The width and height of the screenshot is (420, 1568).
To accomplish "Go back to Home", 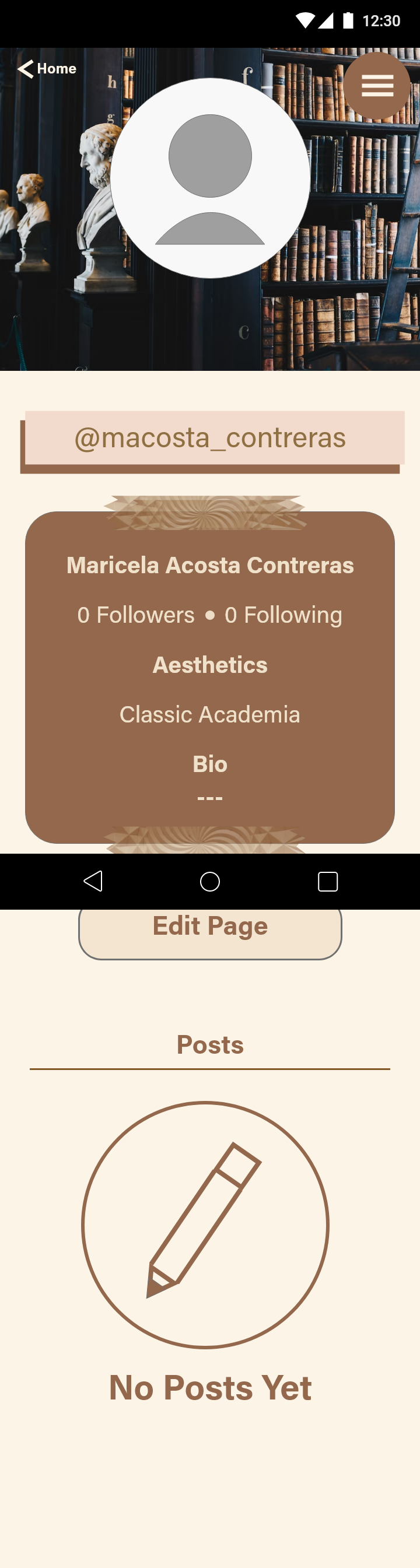I will coord(47,69).
